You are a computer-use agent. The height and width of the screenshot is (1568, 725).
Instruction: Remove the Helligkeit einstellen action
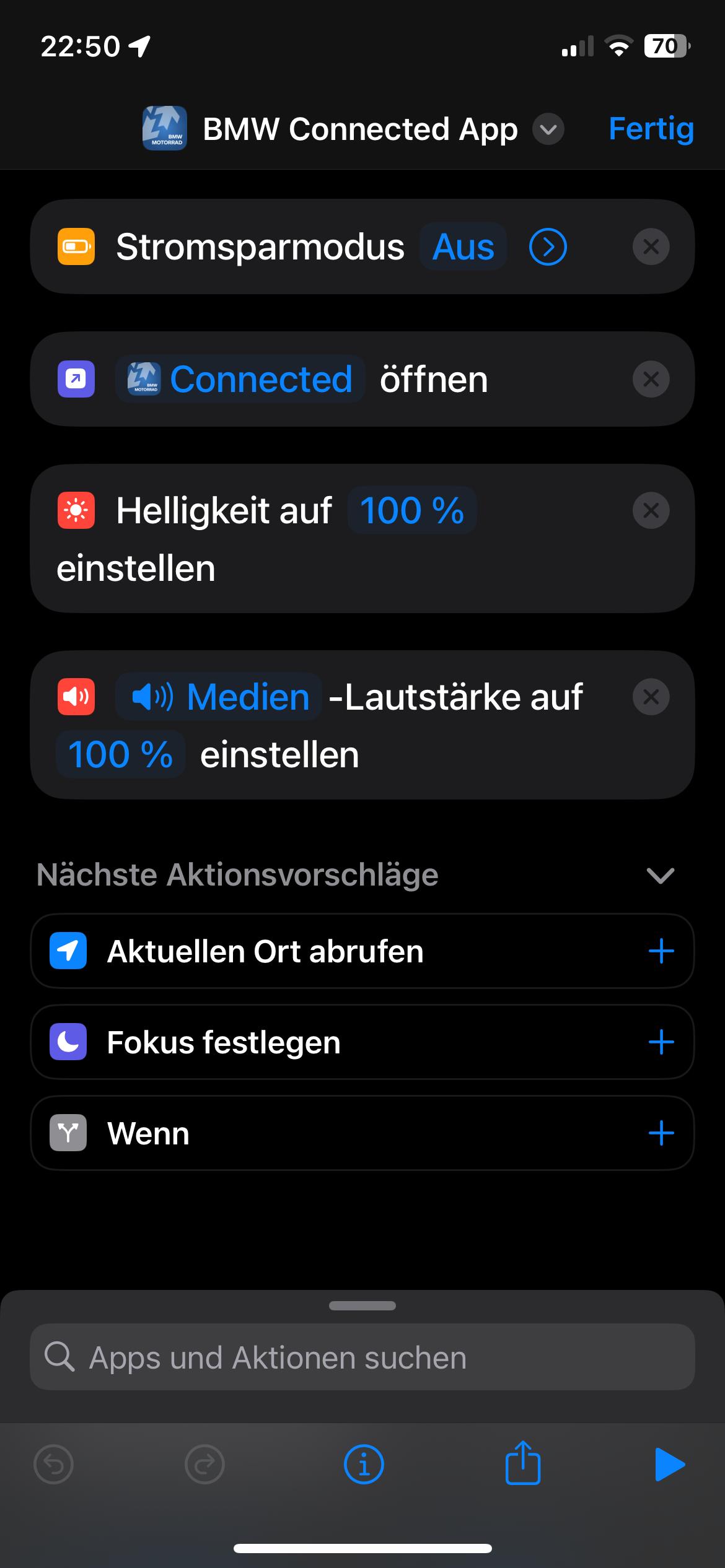[x=651, y=511]
